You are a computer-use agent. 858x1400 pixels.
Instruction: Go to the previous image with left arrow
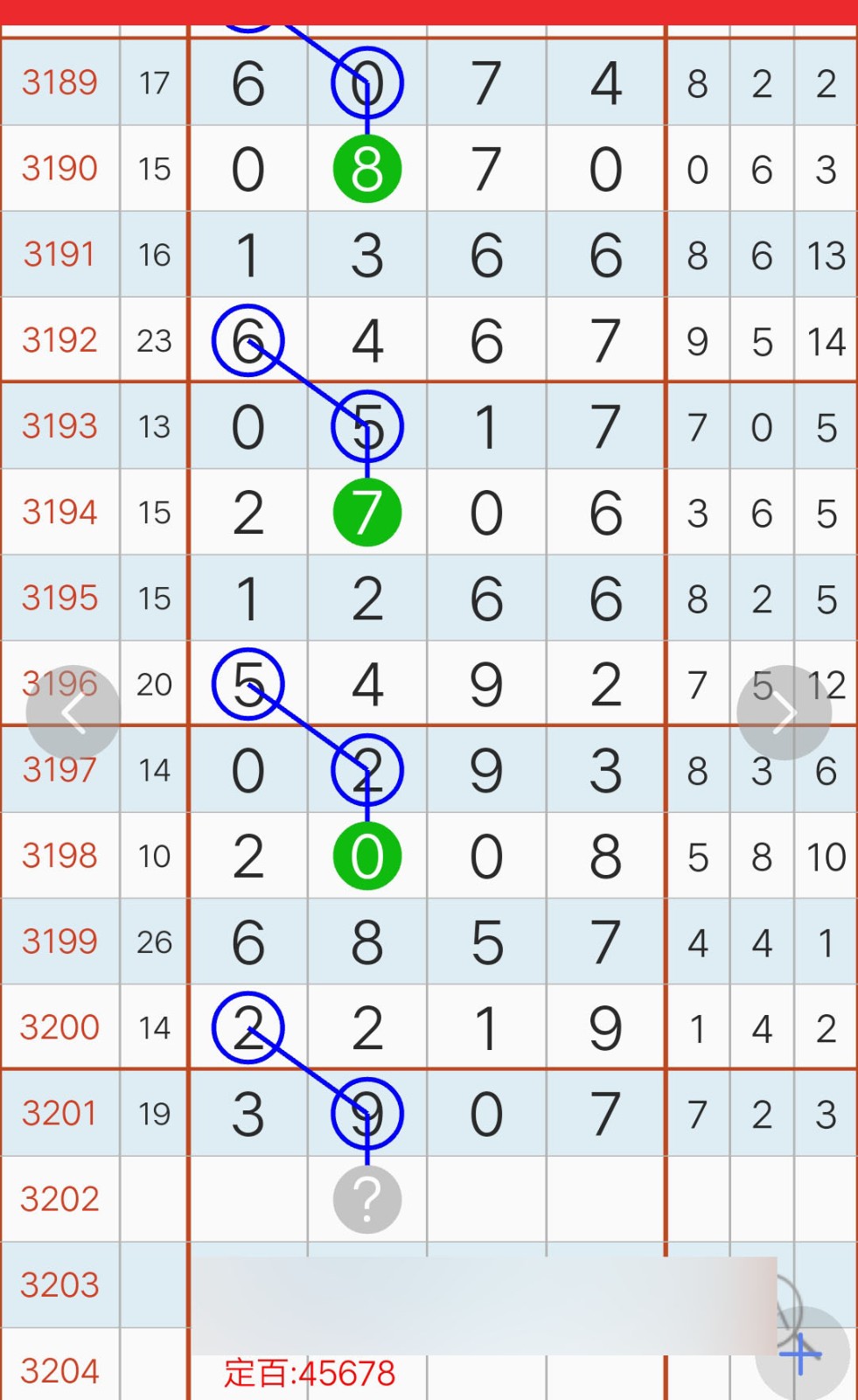[73, 713]
